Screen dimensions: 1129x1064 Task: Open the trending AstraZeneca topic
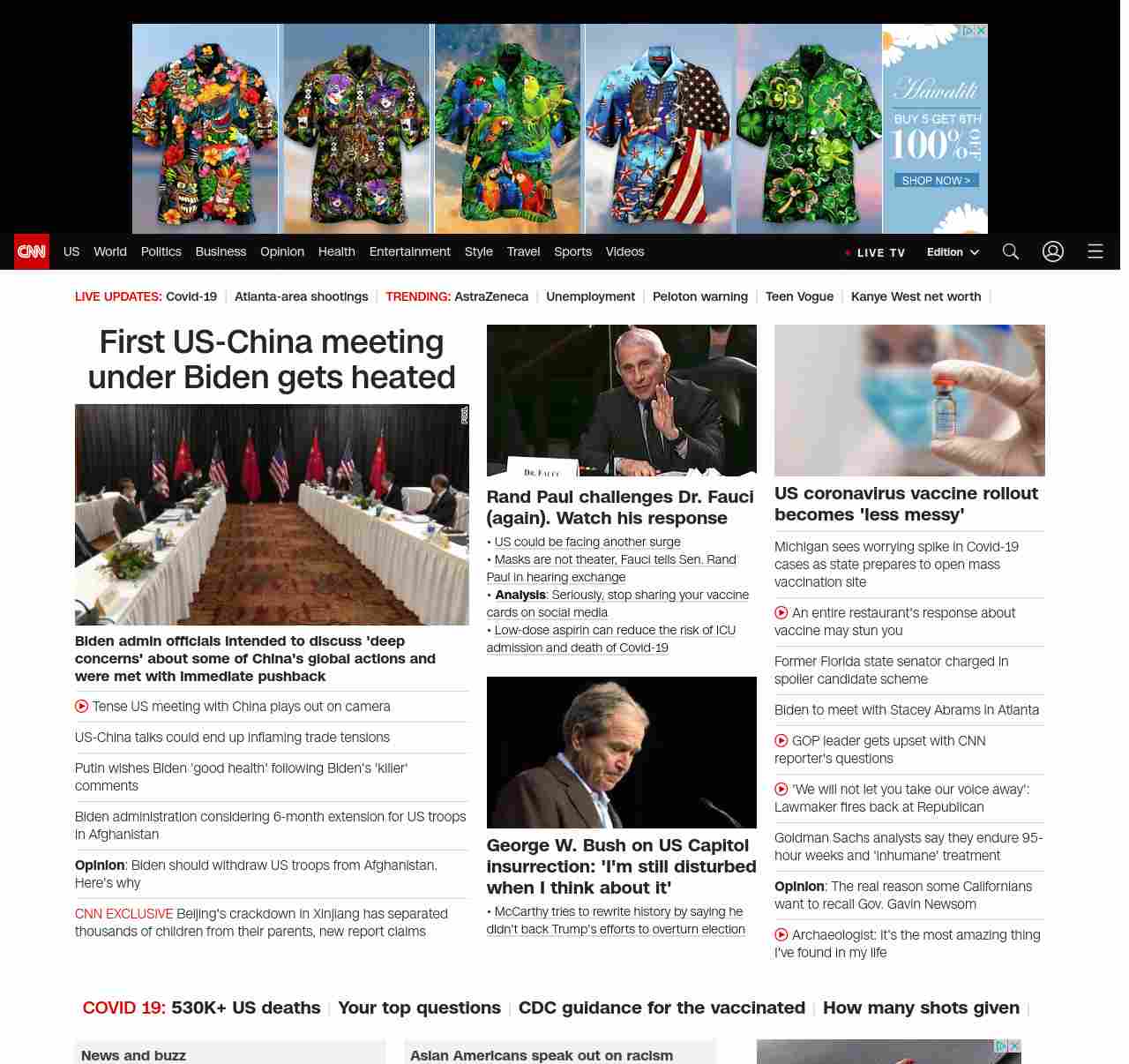[491, 296]
